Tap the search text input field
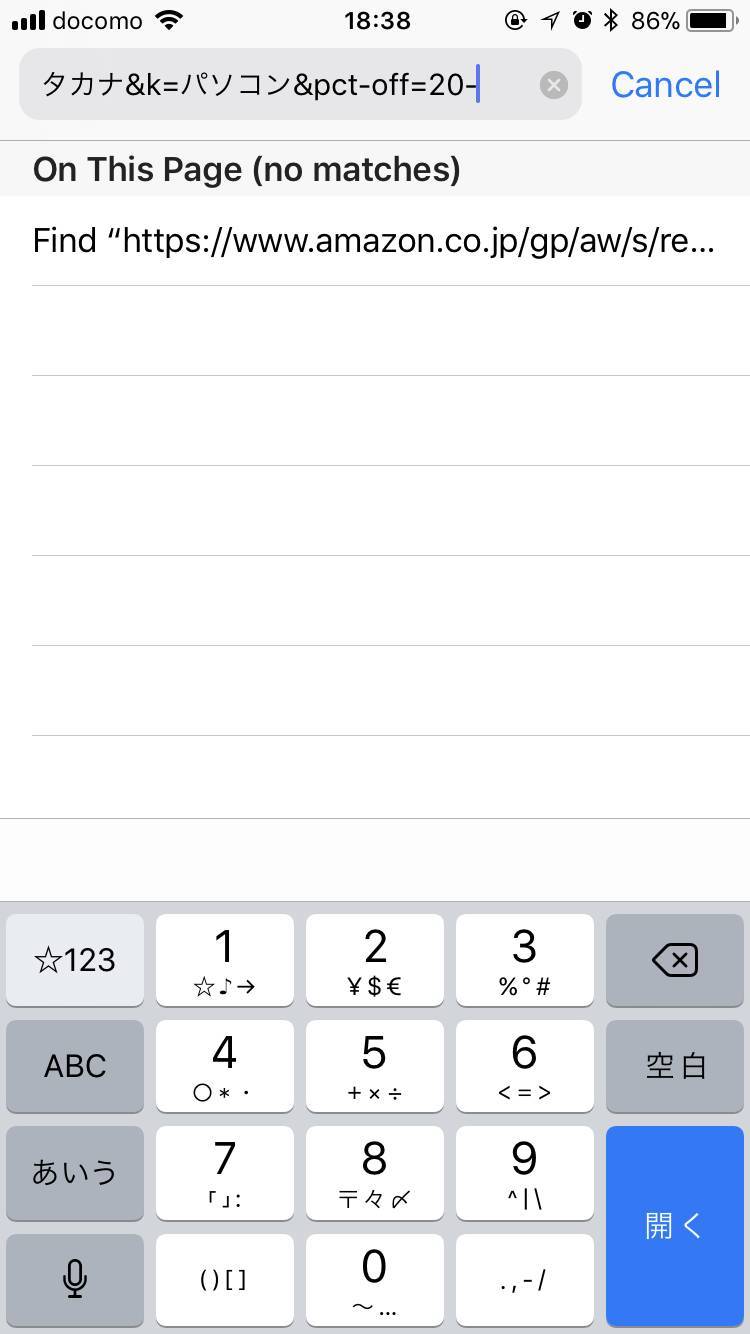Viewport: 750px width, 1334px height. [x=280, y=85]
